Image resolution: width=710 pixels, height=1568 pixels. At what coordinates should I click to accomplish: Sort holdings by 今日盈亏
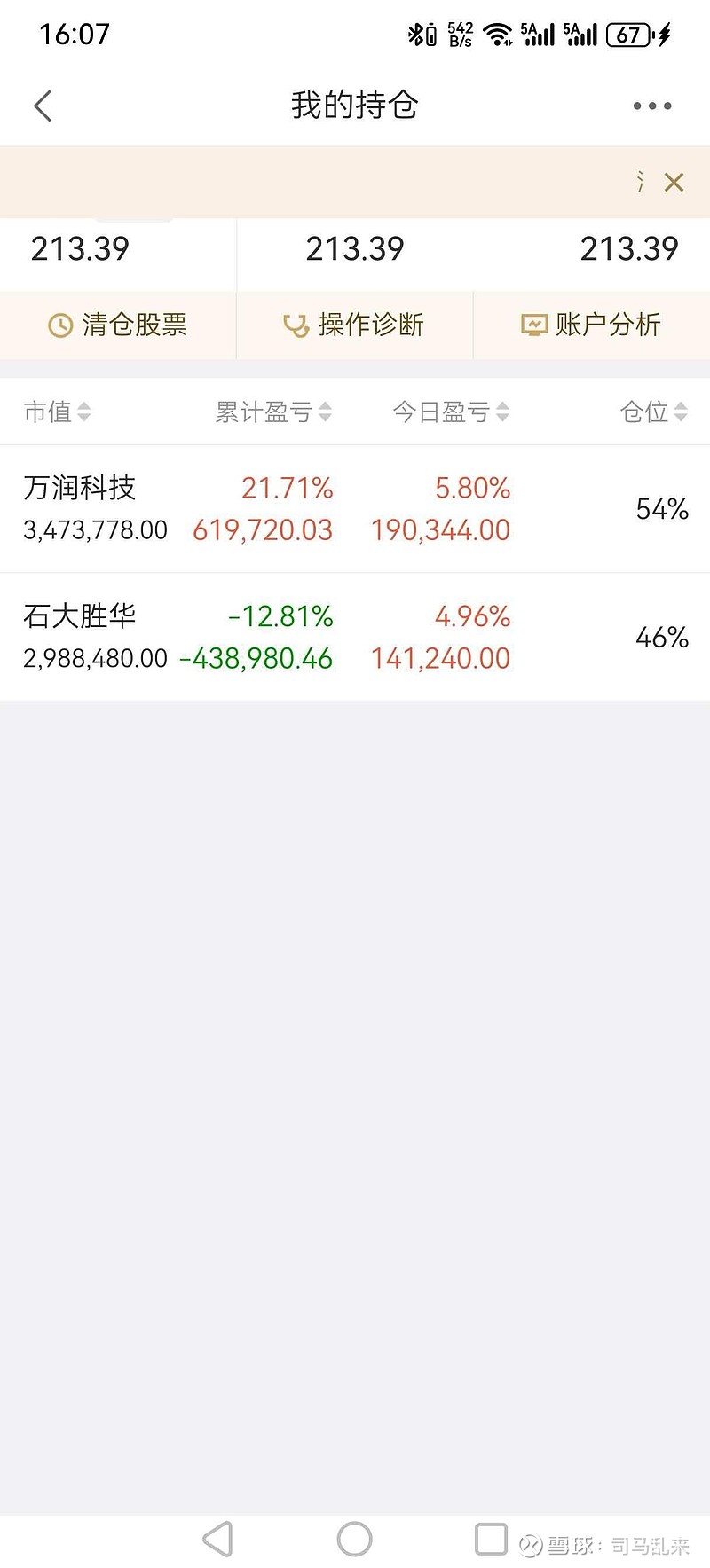(x=451, y=412)
